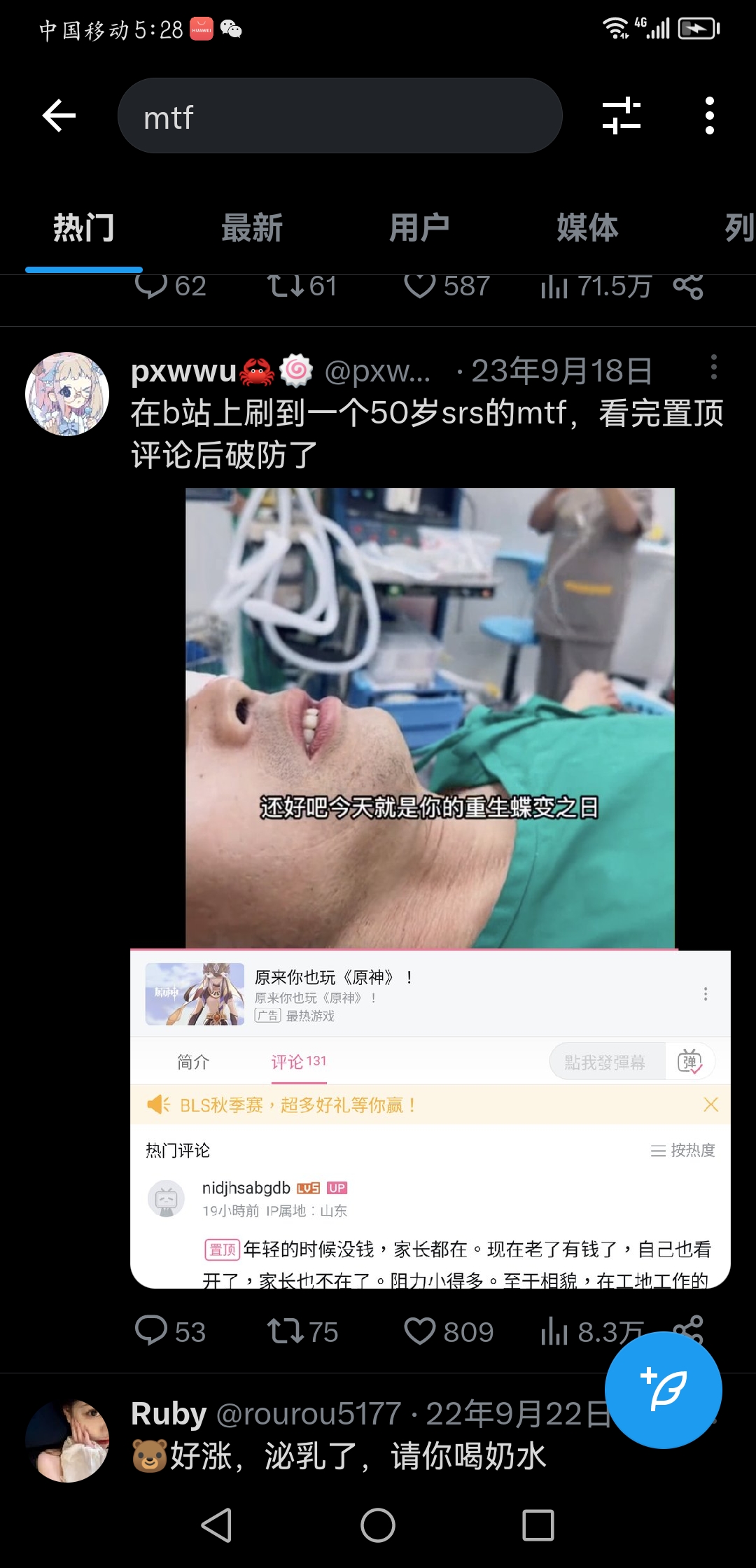The width and height of the screenshot is (756, 1568).
Task: Switch to the 用户 tab
Action: [x=419, y=228]
